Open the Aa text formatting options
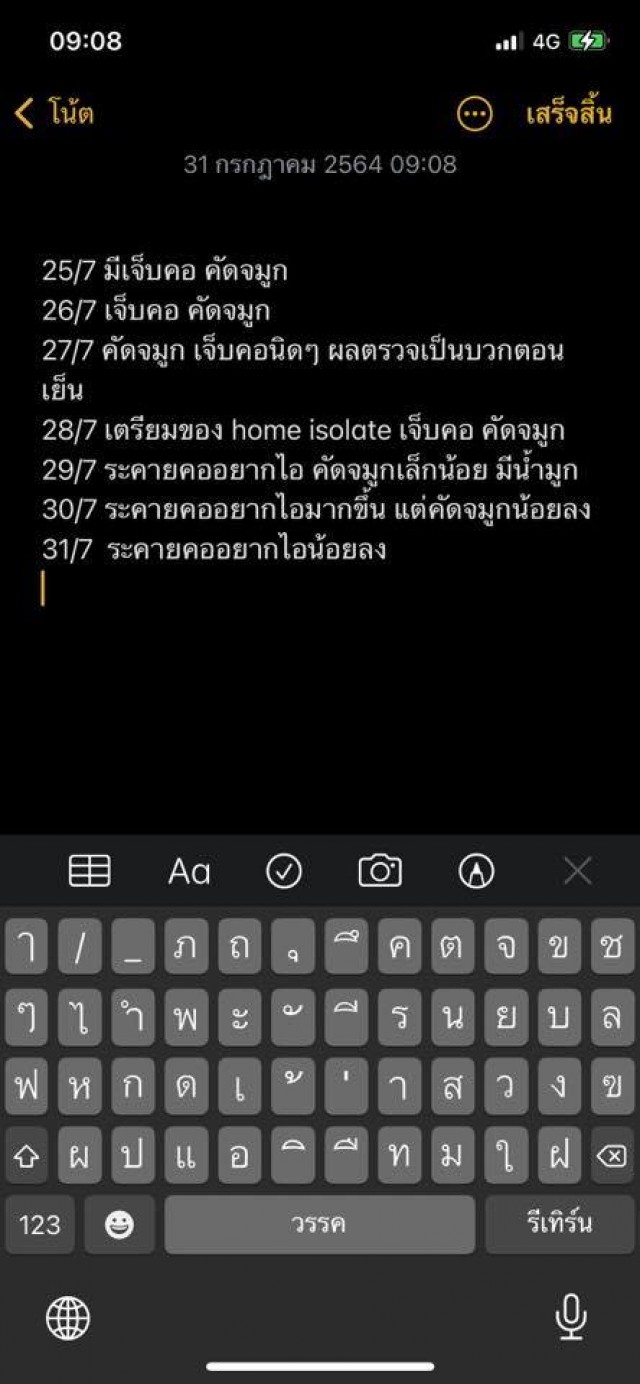Image resolution: width=640 pixels, height=1384 pixels. pyautogui.click(x=189, y=871)
